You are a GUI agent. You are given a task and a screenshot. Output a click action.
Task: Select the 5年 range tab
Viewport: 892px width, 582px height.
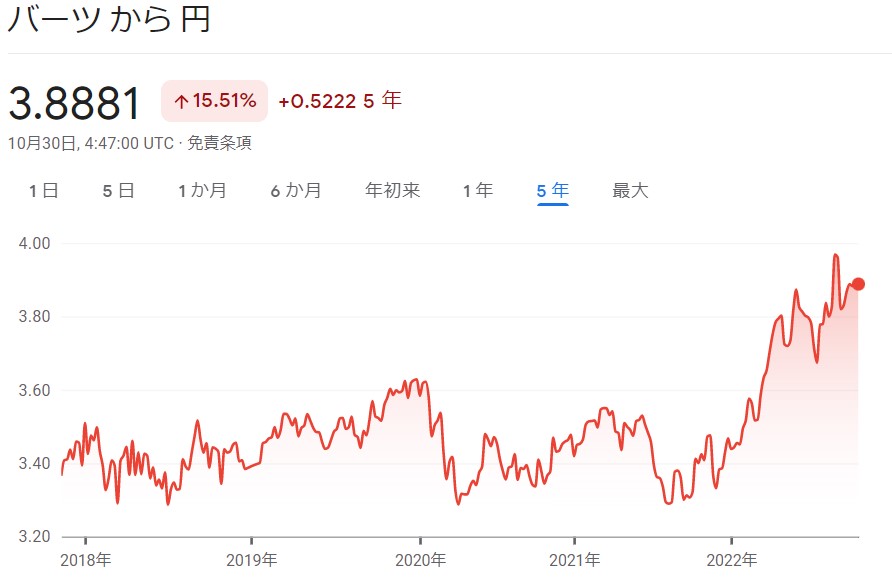pos(552,190)
